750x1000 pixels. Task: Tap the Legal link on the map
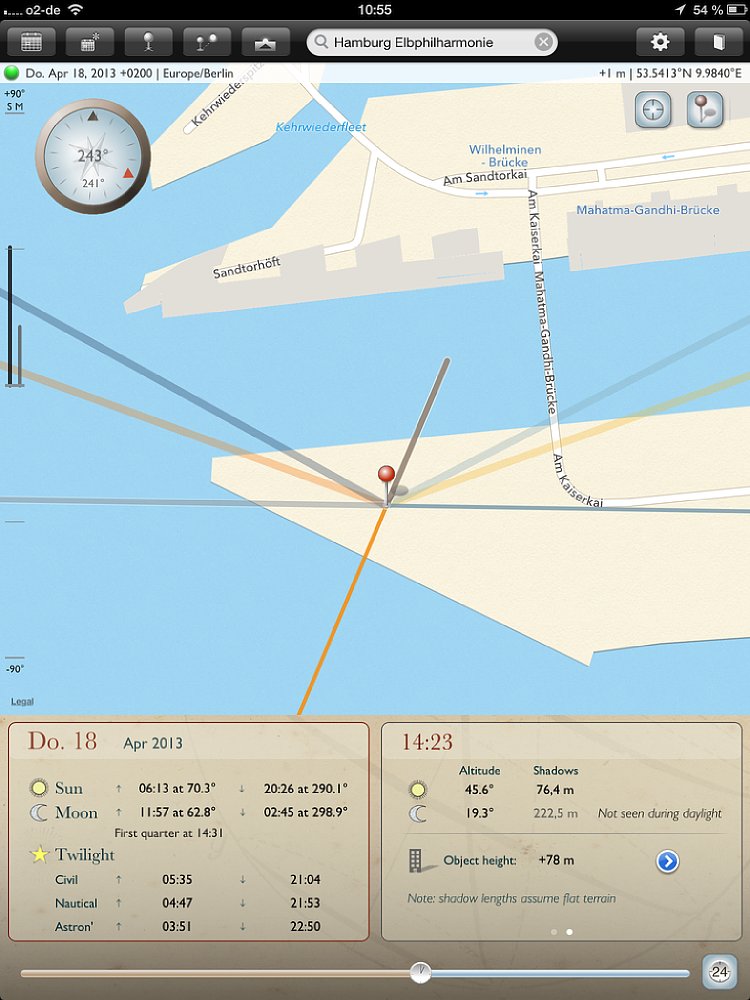click(x=21, y=702)
